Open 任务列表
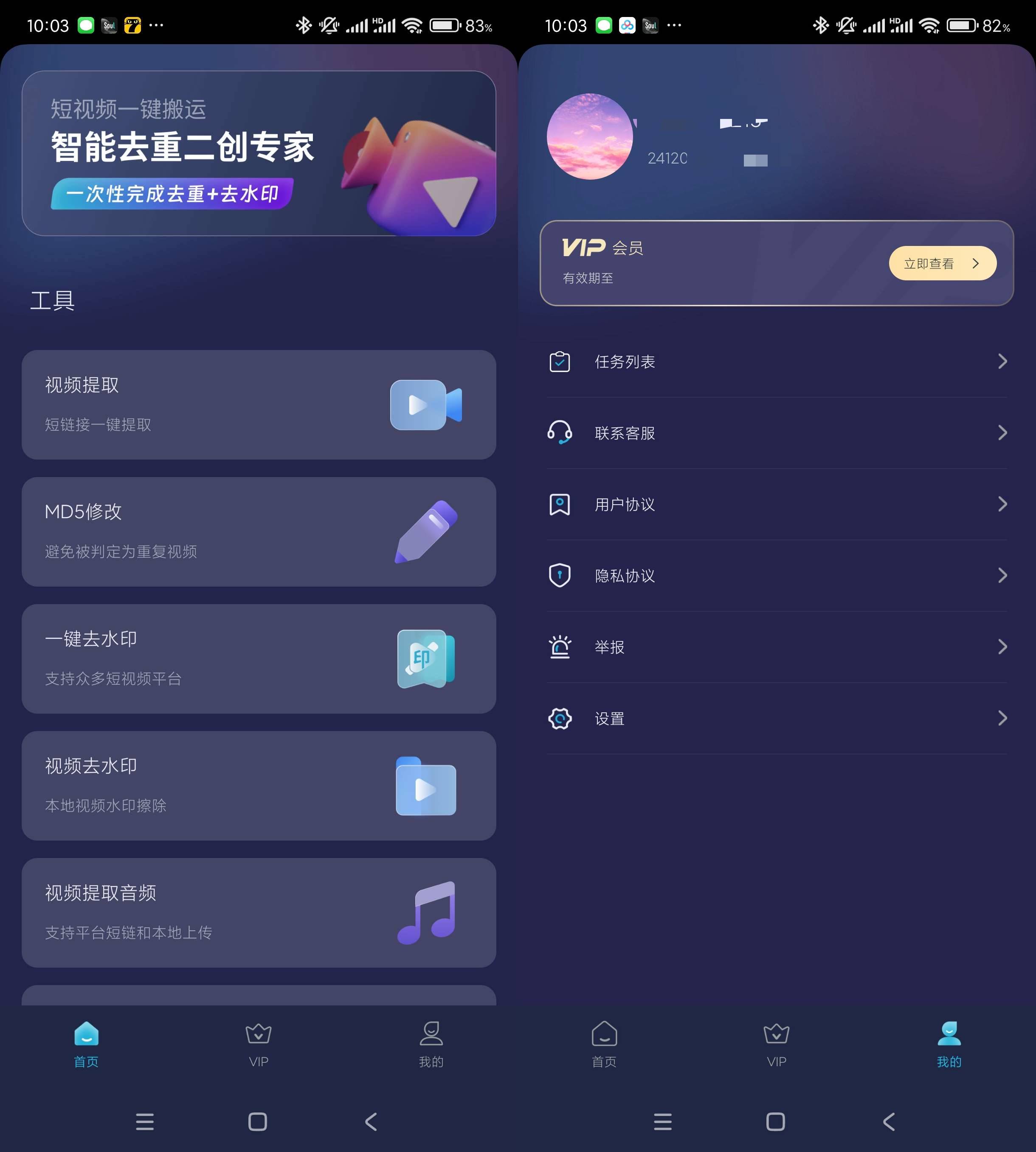The image size is (1036, 1152). click(777, 361)
